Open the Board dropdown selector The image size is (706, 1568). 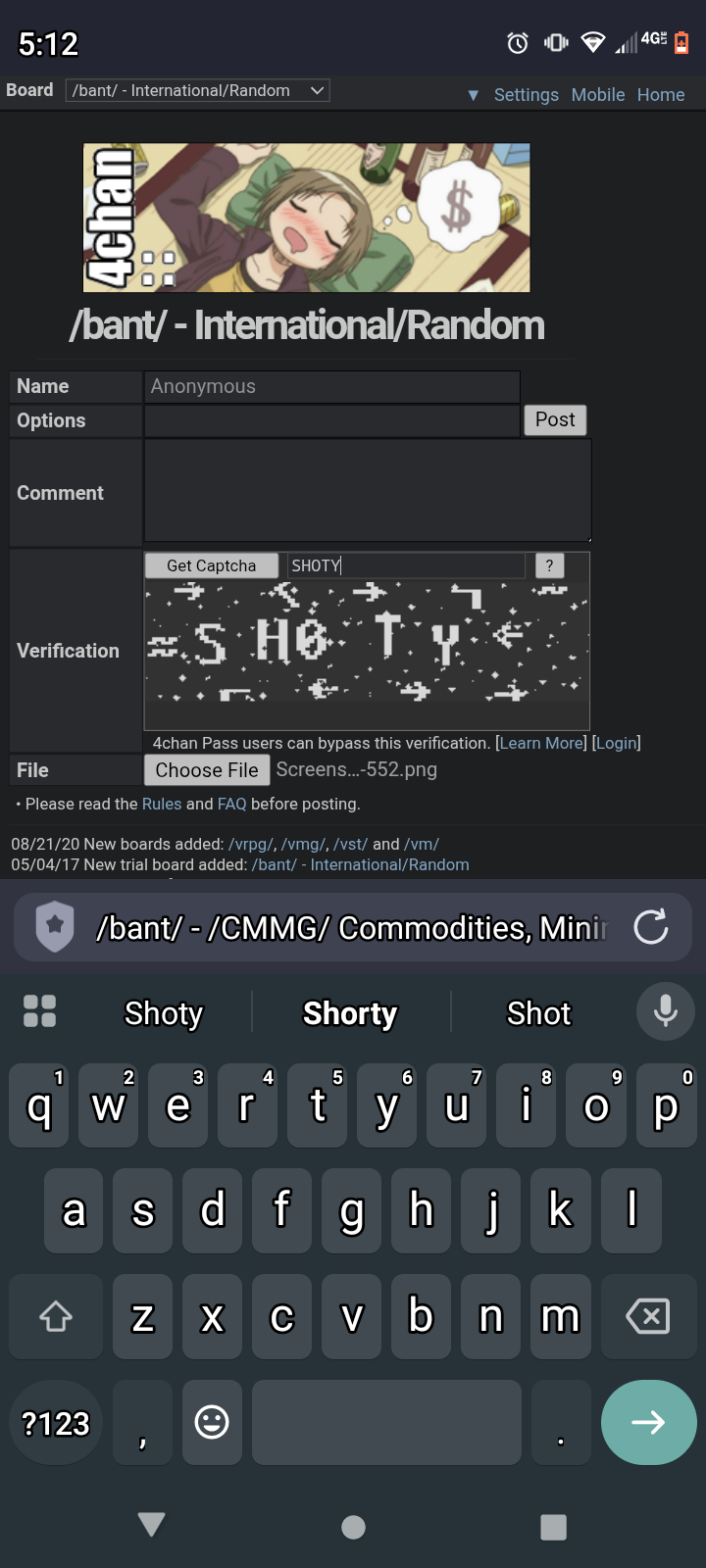[197, 90]
